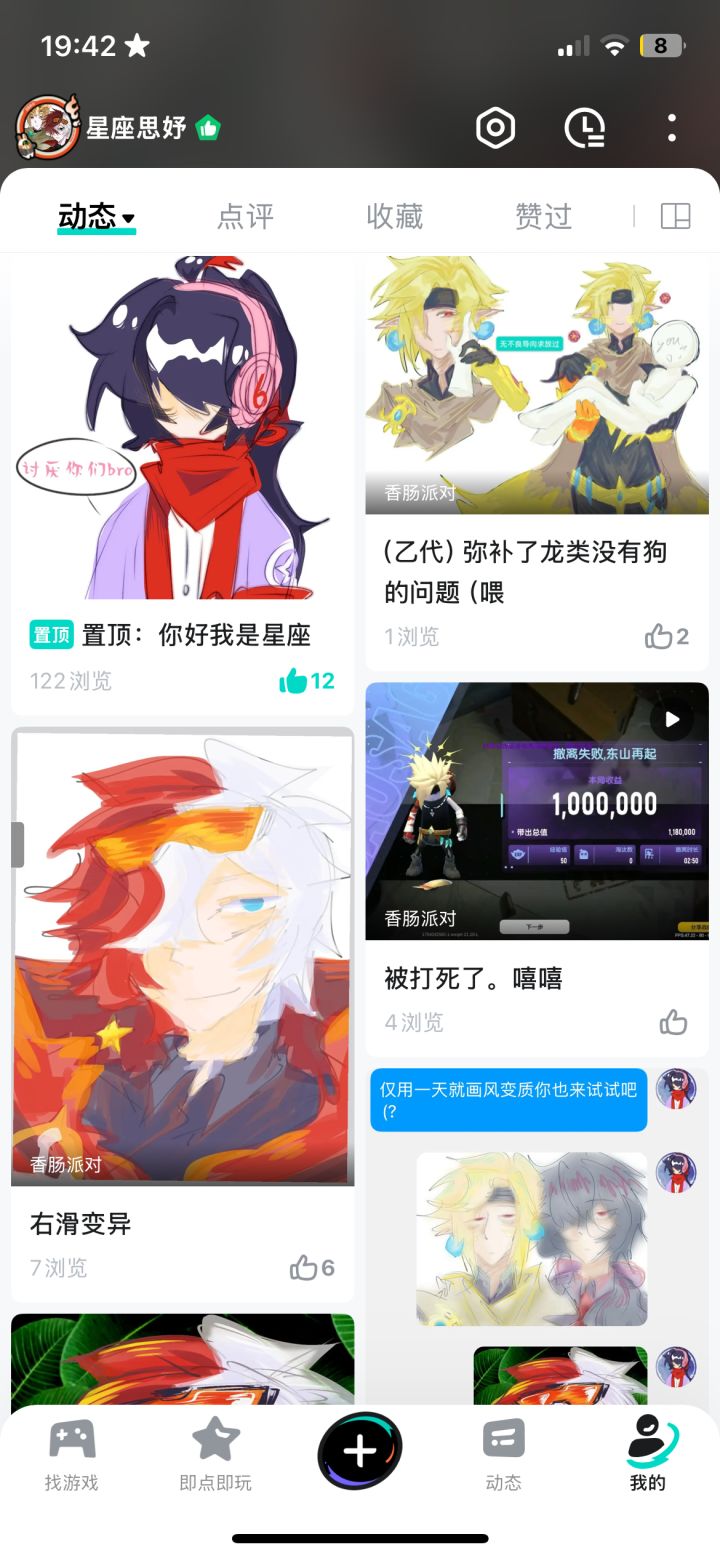Like the 被打死了。嘻嘻 post
720x1558 pixels.
coord(672,1022)
